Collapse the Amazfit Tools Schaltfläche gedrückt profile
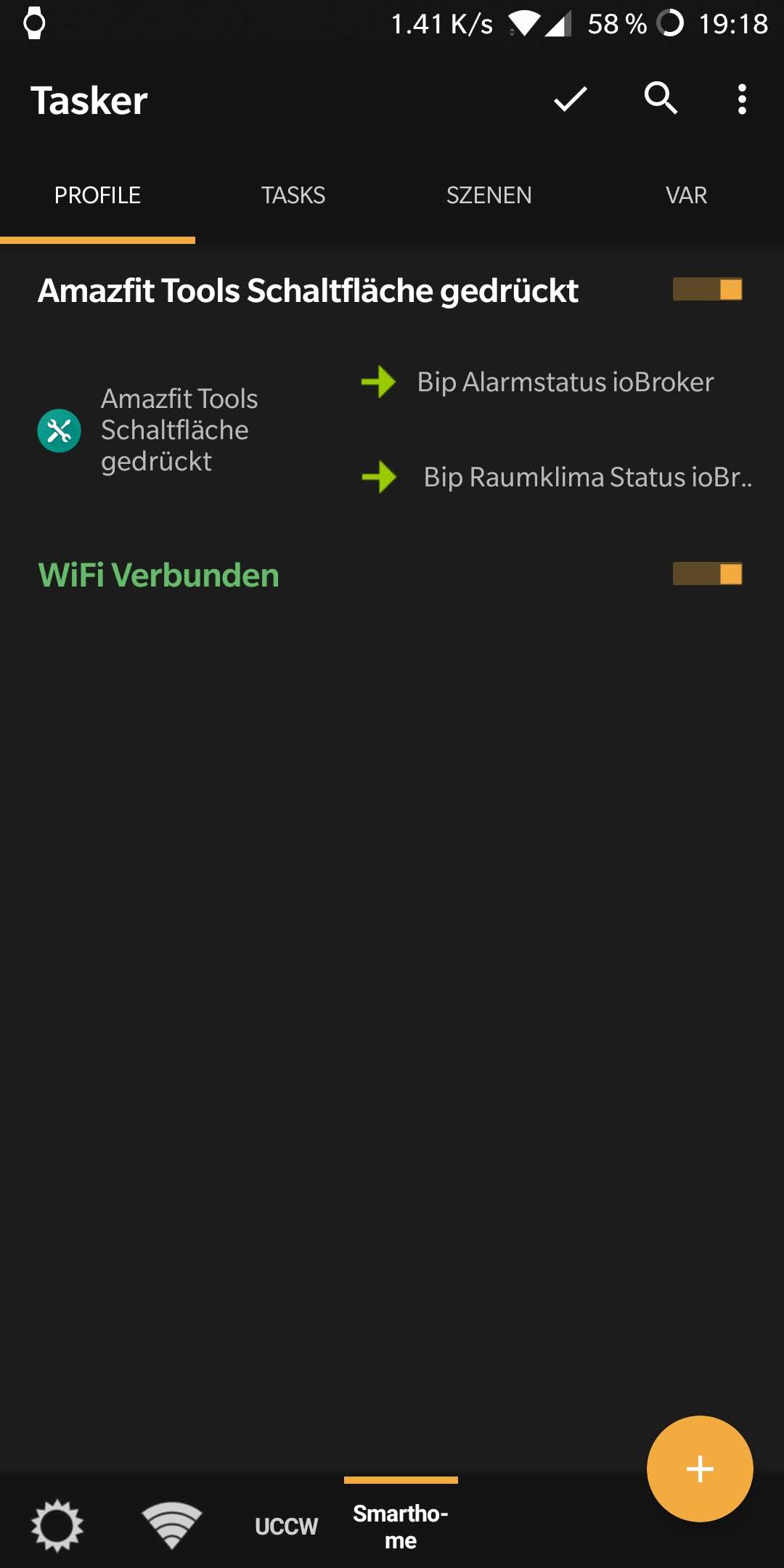 point(308,291)
